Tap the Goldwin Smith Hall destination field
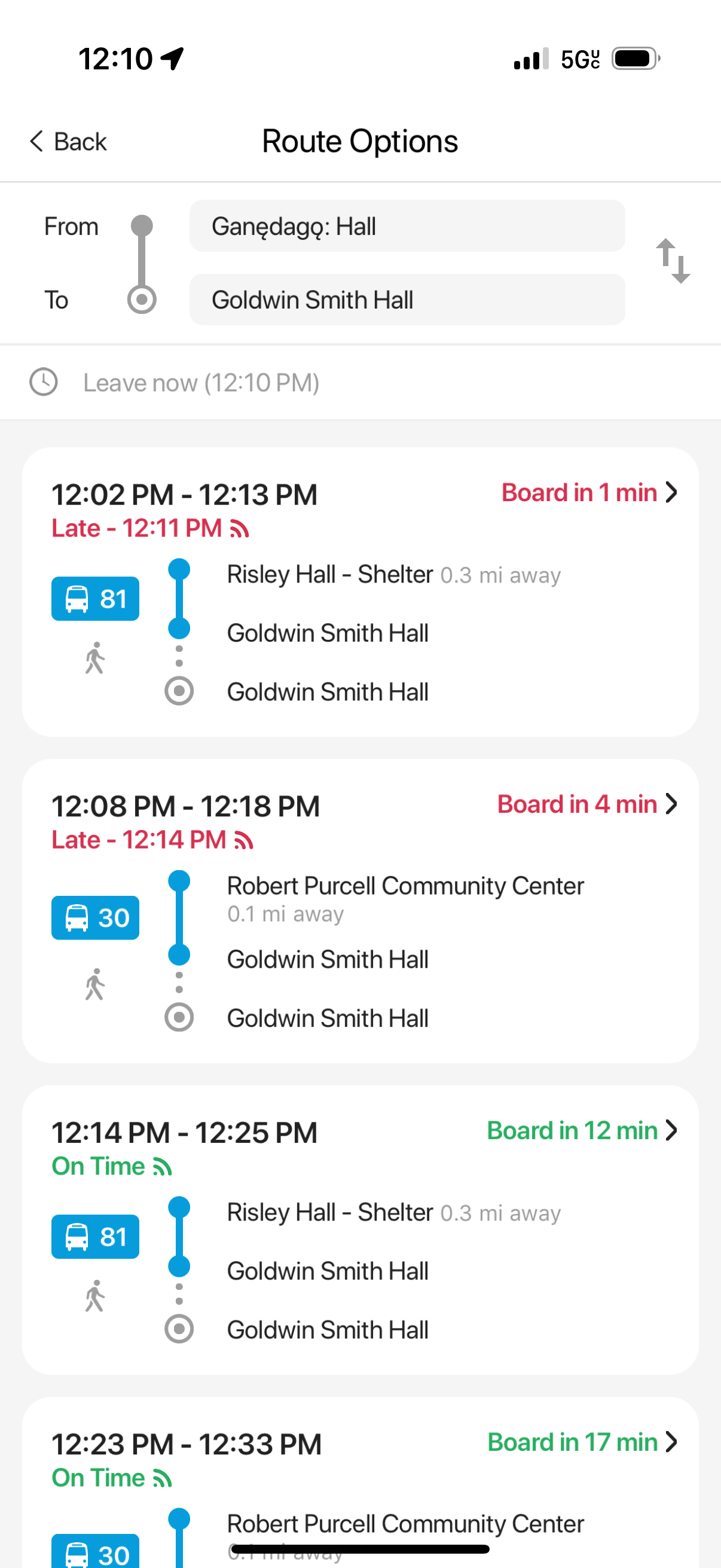721x1568 pixels. pos(407,300)
